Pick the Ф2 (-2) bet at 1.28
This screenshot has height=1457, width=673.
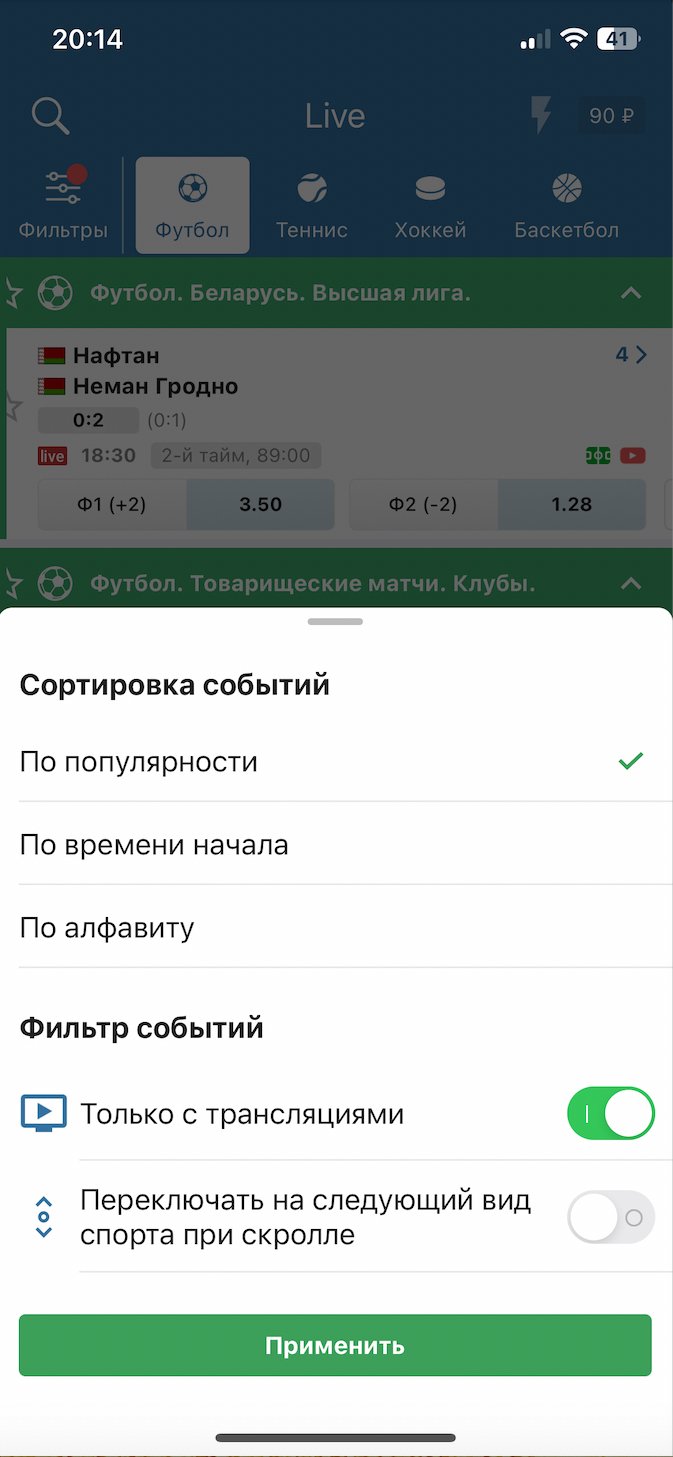point(497,505)
